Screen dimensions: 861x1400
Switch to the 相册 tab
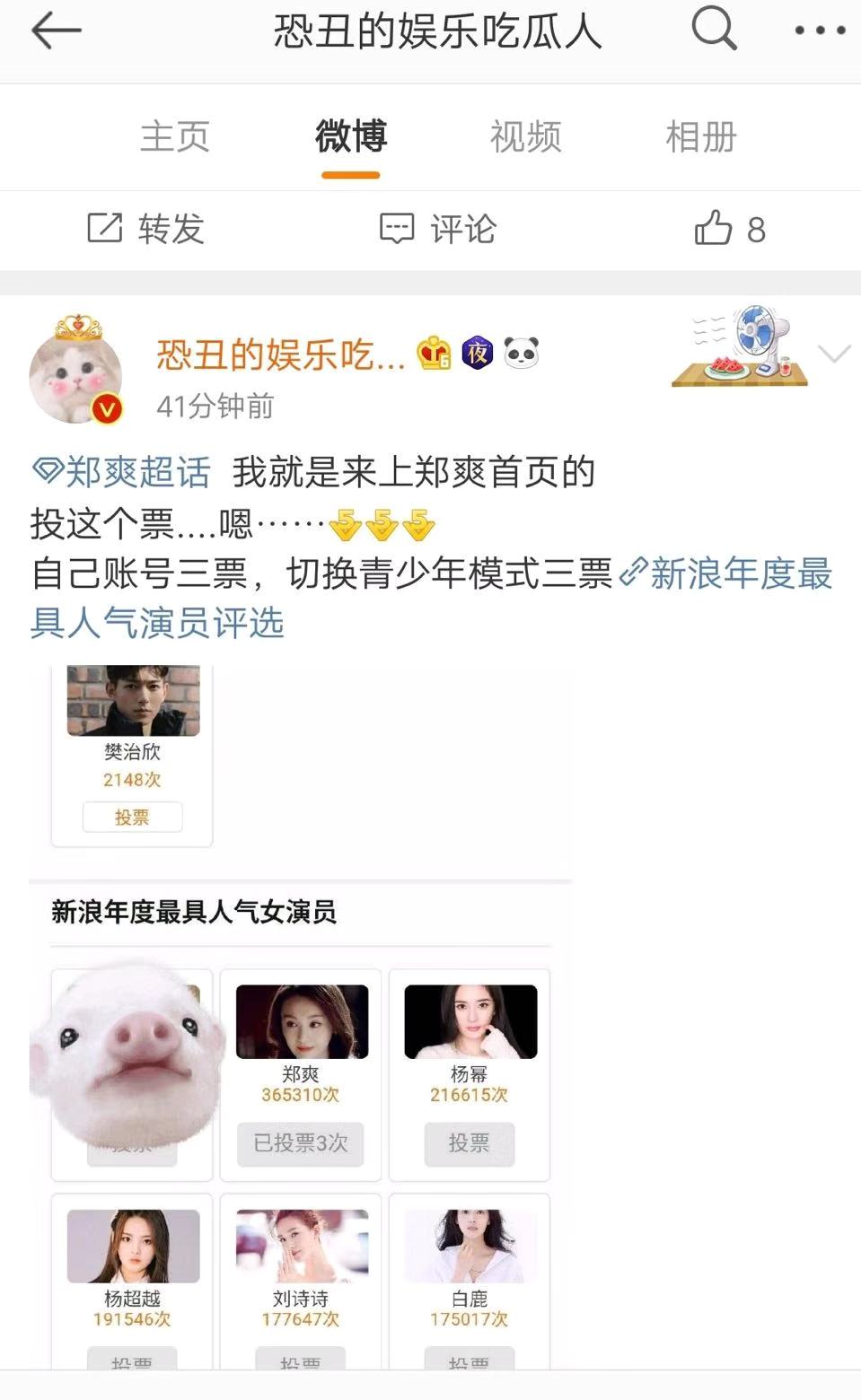tap(700, 137)
